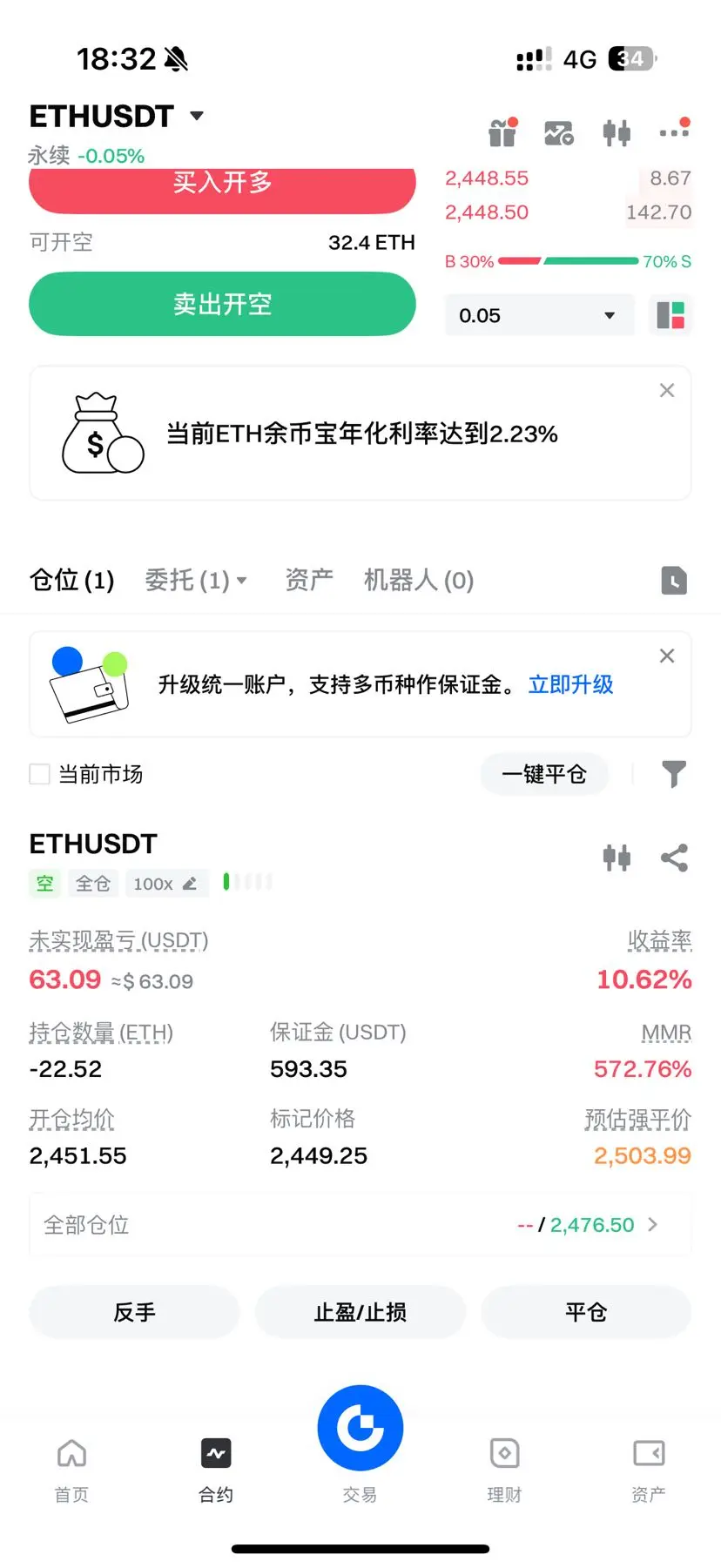
Task: Switch to the 委托 (1) orders tab
Action: click(195, 580)
